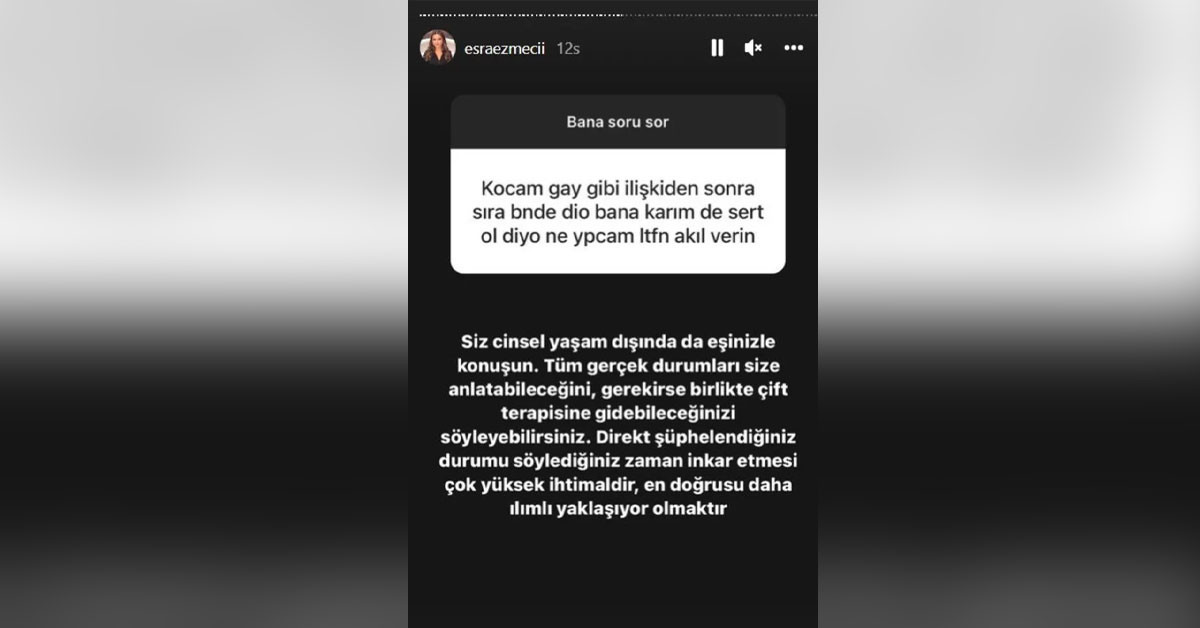Open the three-dot more options menu
The height and width of the screenshot is (628, 1200).
point(793,47)
